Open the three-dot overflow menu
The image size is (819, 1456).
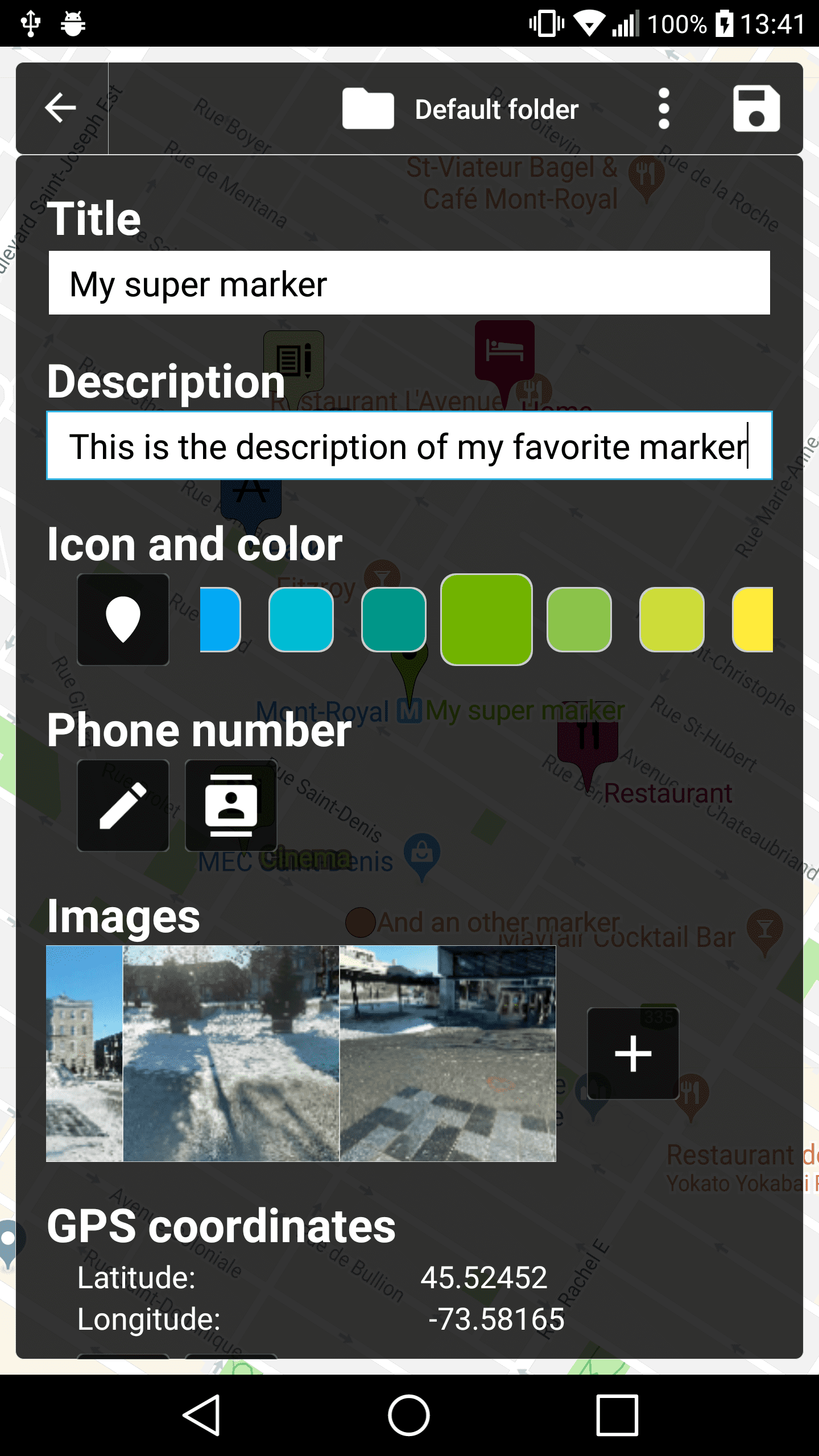click(x=664, y=109)
